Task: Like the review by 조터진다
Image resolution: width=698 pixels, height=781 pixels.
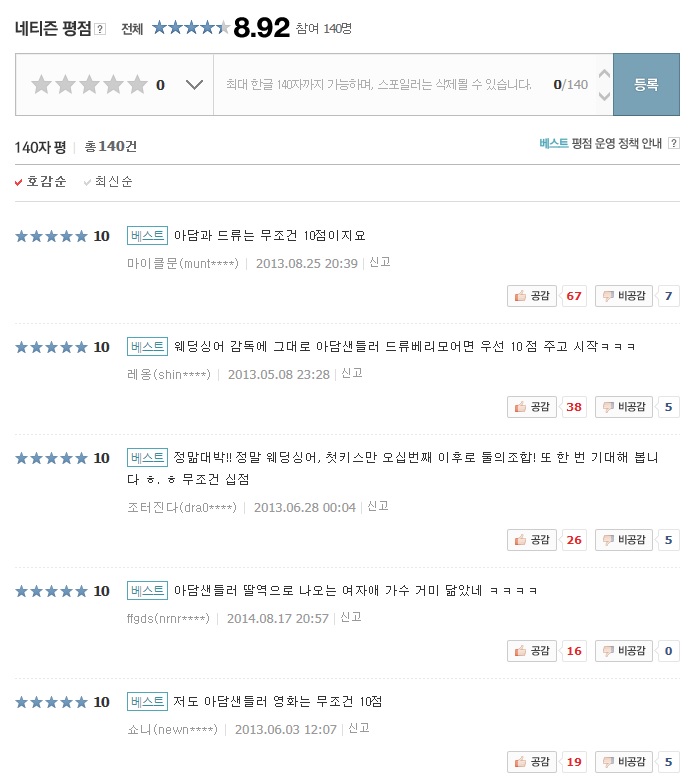Action: 532,540
